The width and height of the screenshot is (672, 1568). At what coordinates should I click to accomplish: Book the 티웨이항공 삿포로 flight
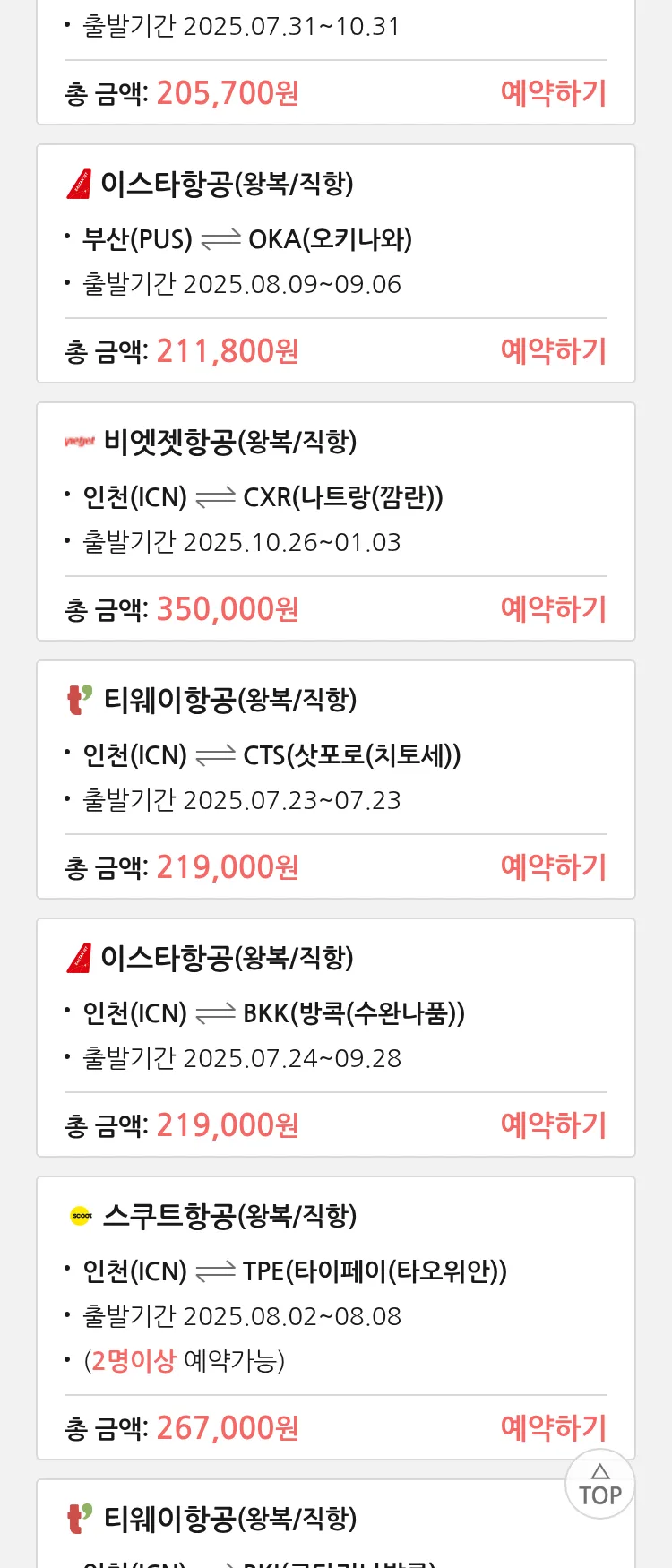click(x=553, y=867)
